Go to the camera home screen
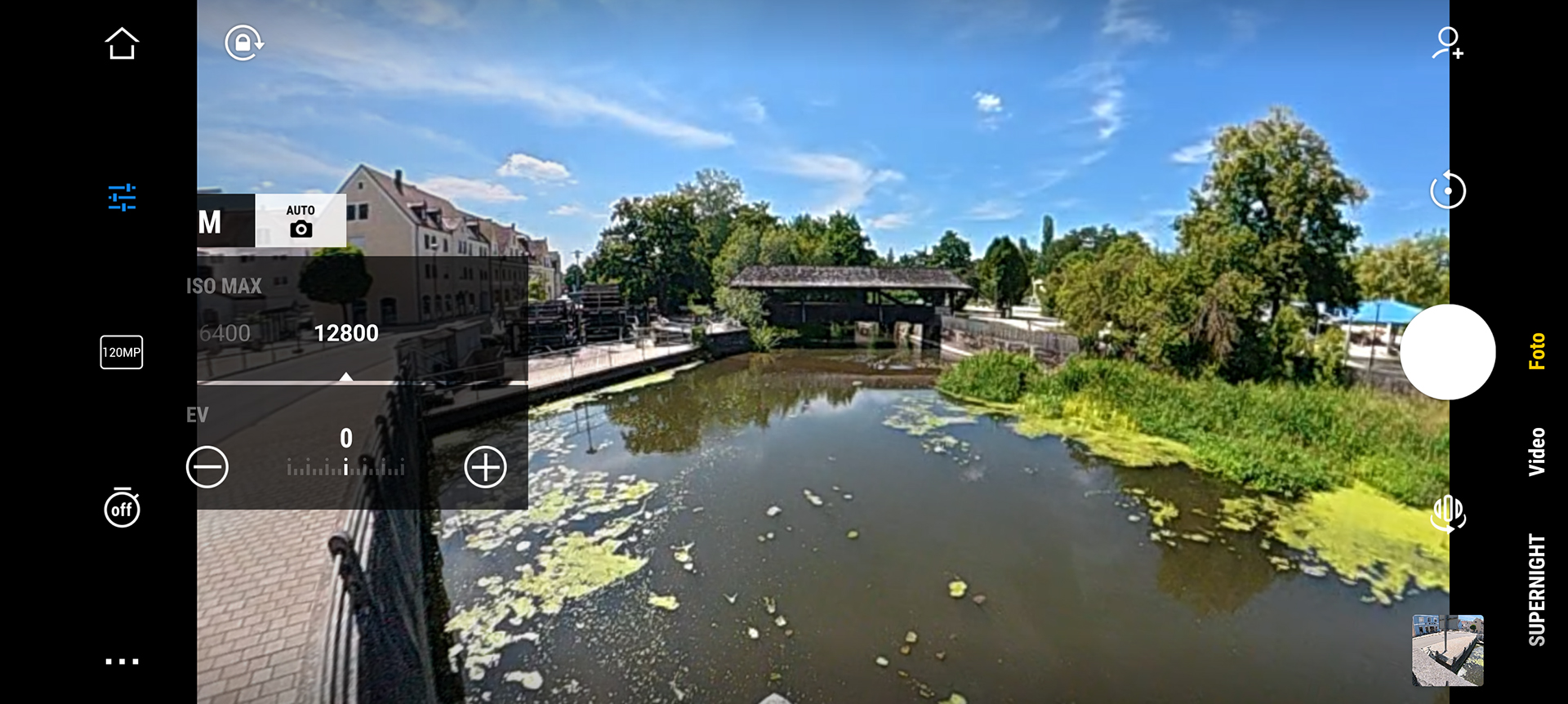 pyautogui.click(x=122, y=43)
